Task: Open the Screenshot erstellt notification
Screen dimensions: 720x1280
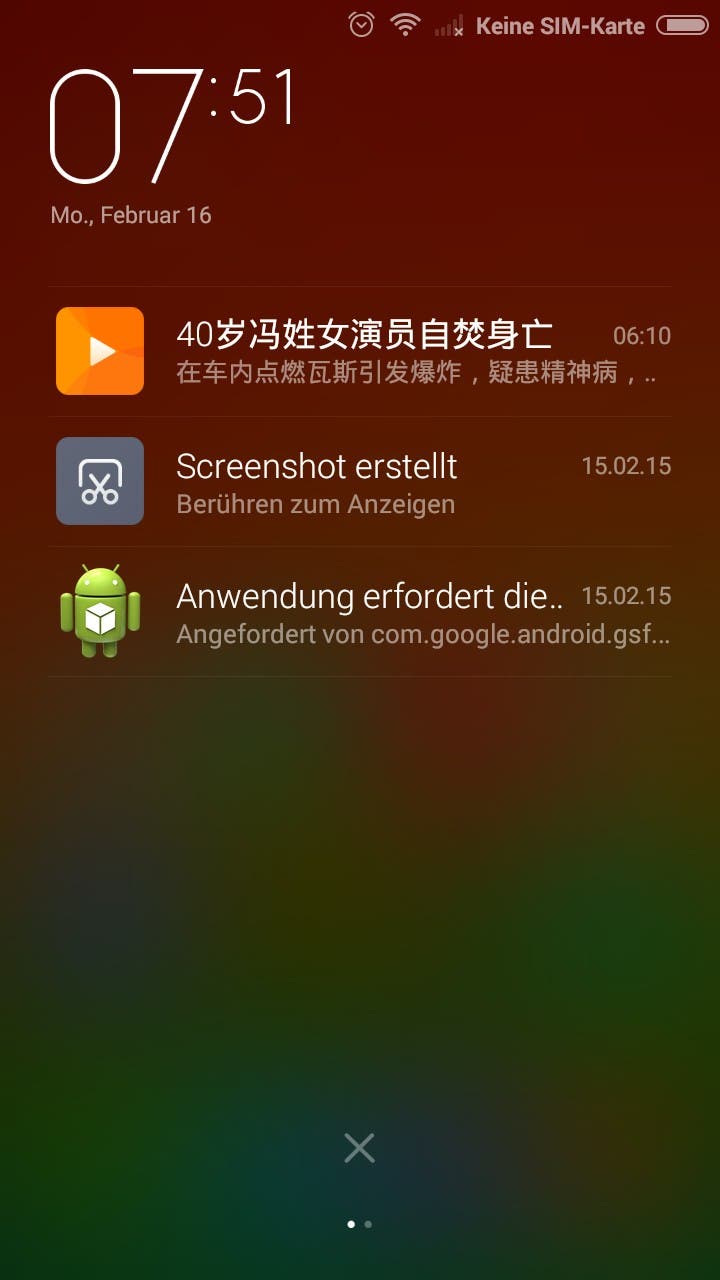Action: 360,482
